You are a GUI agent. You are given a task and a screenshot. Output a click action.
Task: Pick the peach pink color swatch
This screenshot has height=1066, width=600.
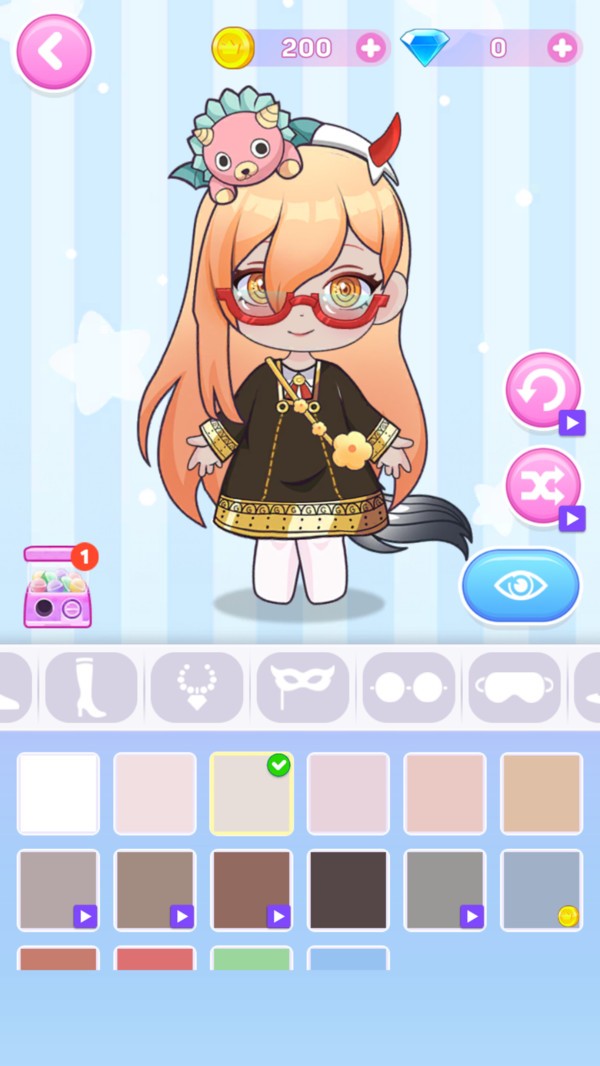(445, 793)
